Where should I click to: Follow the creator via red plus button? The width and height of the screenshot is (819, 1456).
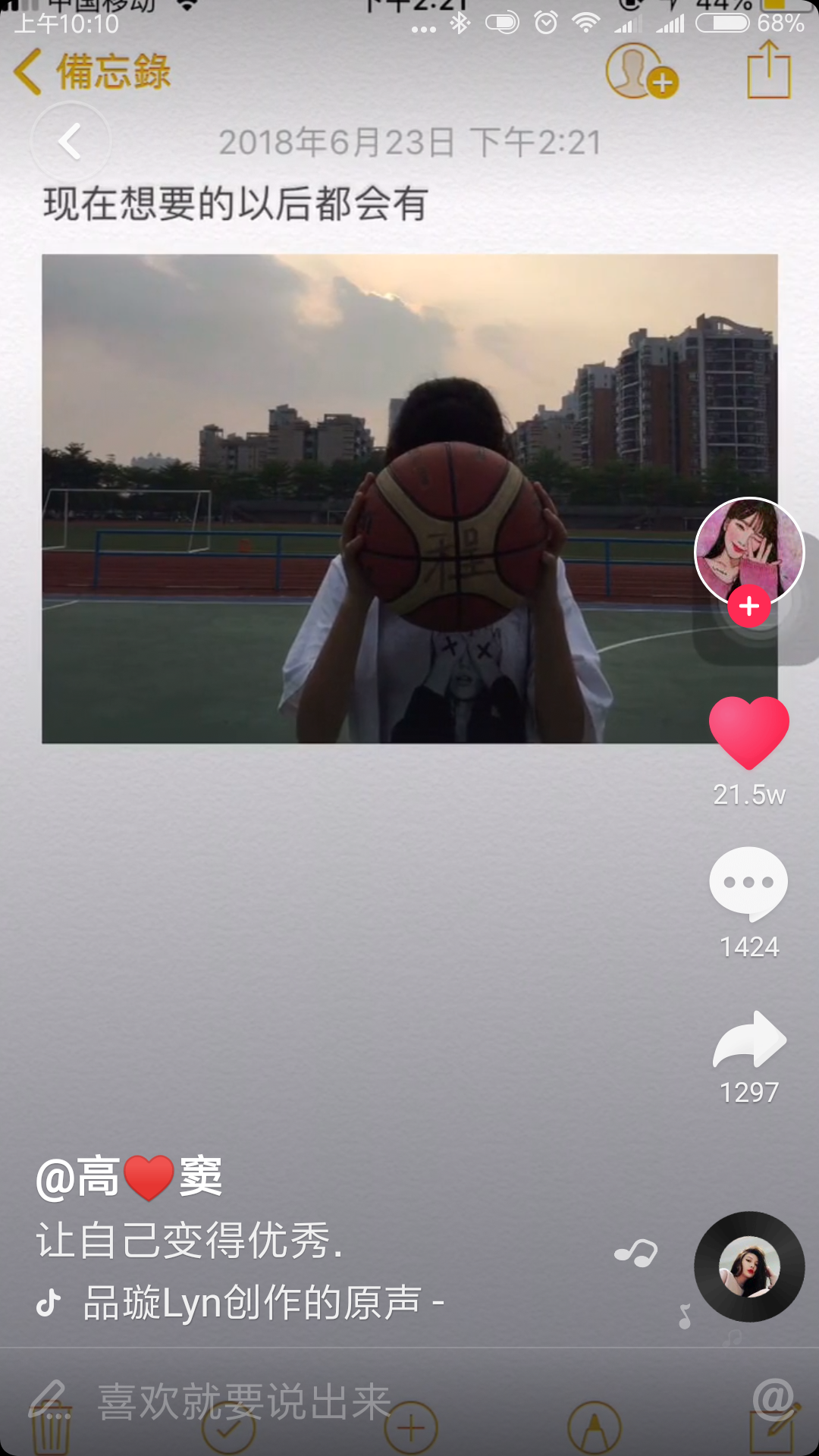click(x=749, y=607)
